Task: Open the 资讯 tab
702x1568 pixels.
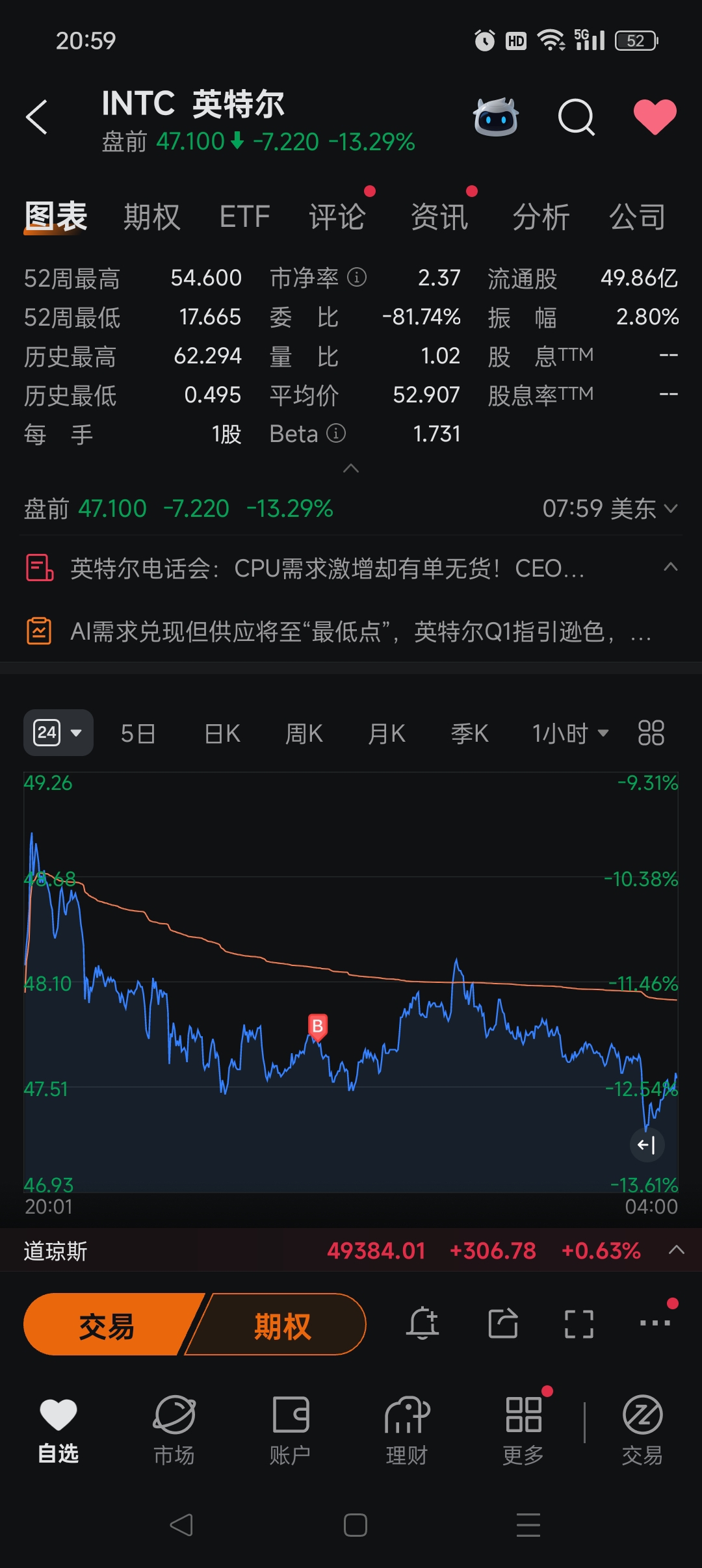Action: [439, 217]
